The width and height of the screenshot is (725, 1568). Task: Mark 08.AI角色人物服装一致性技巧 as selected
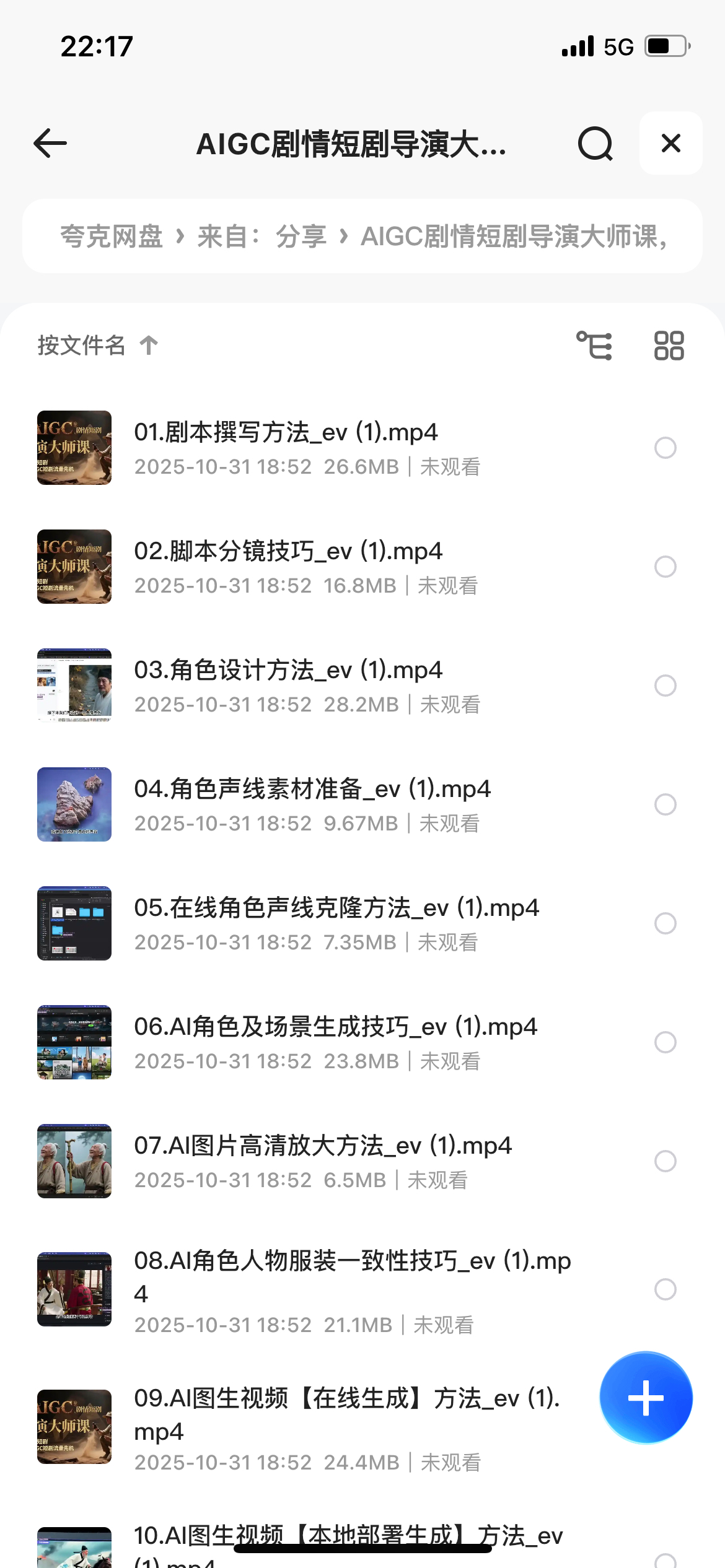click(x=665, y=1289)
